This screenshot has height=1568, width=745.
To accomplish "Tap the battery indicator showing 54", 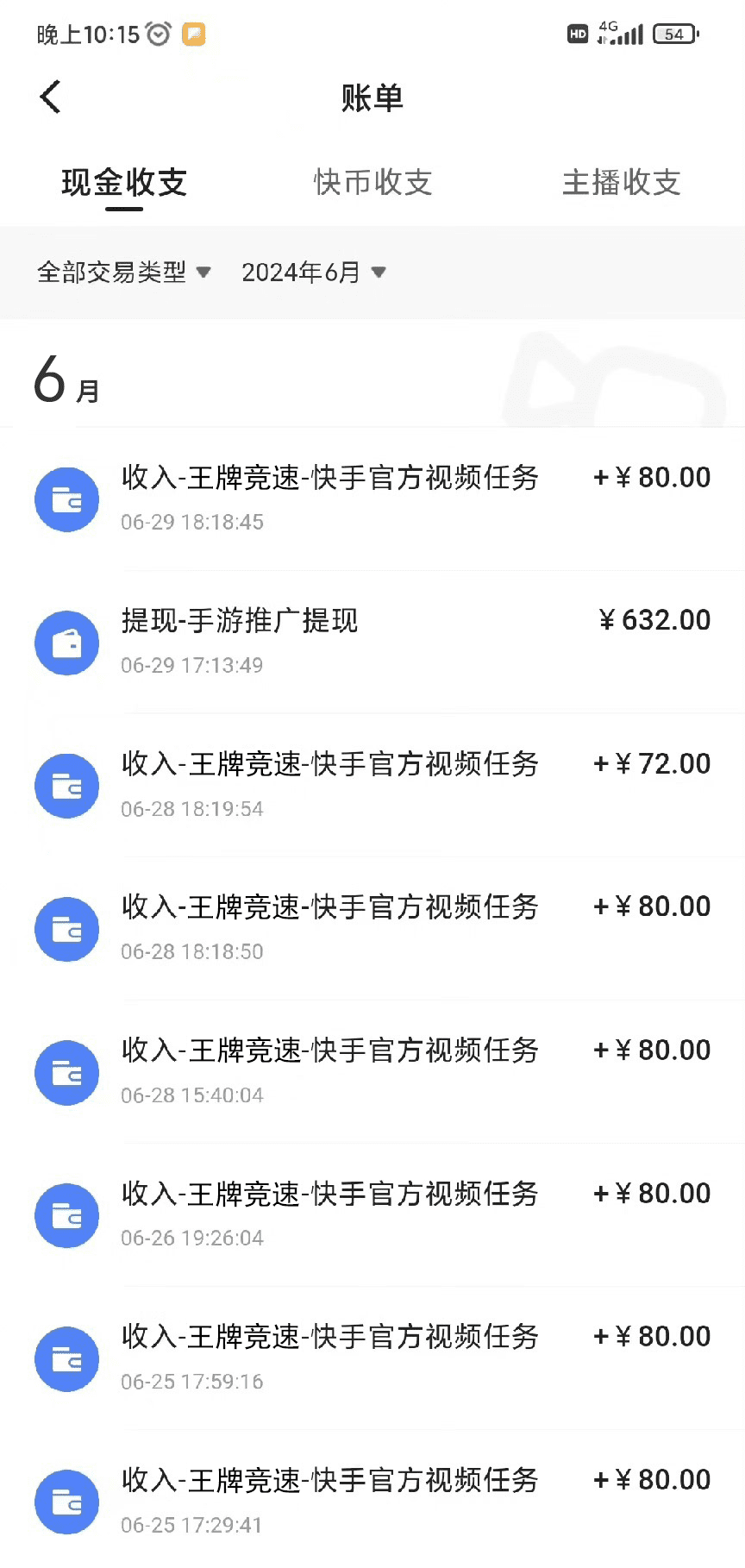I will (x=675, y=33).
